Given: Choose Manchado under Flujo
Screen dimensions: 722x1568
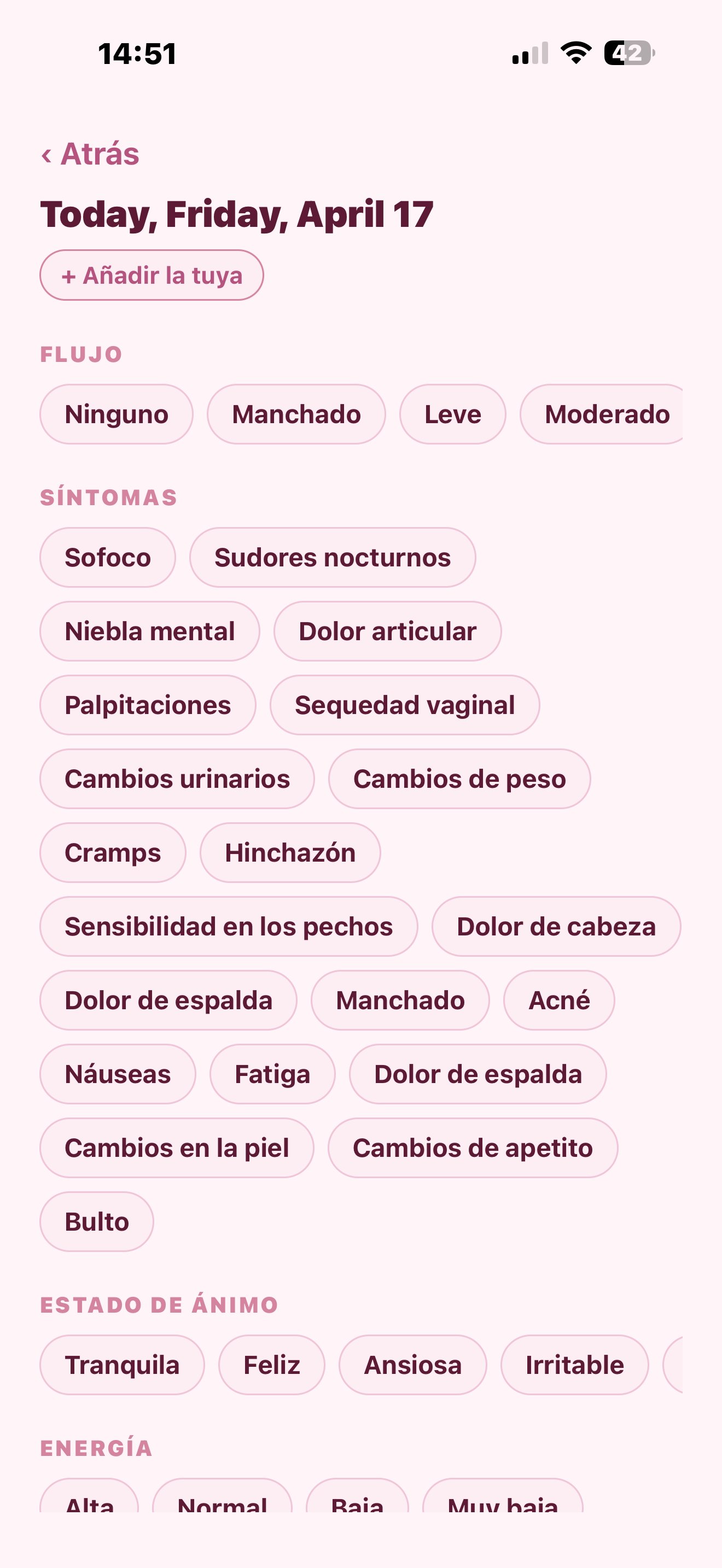Looking at the screenshot, I should [x=296, y=414].
